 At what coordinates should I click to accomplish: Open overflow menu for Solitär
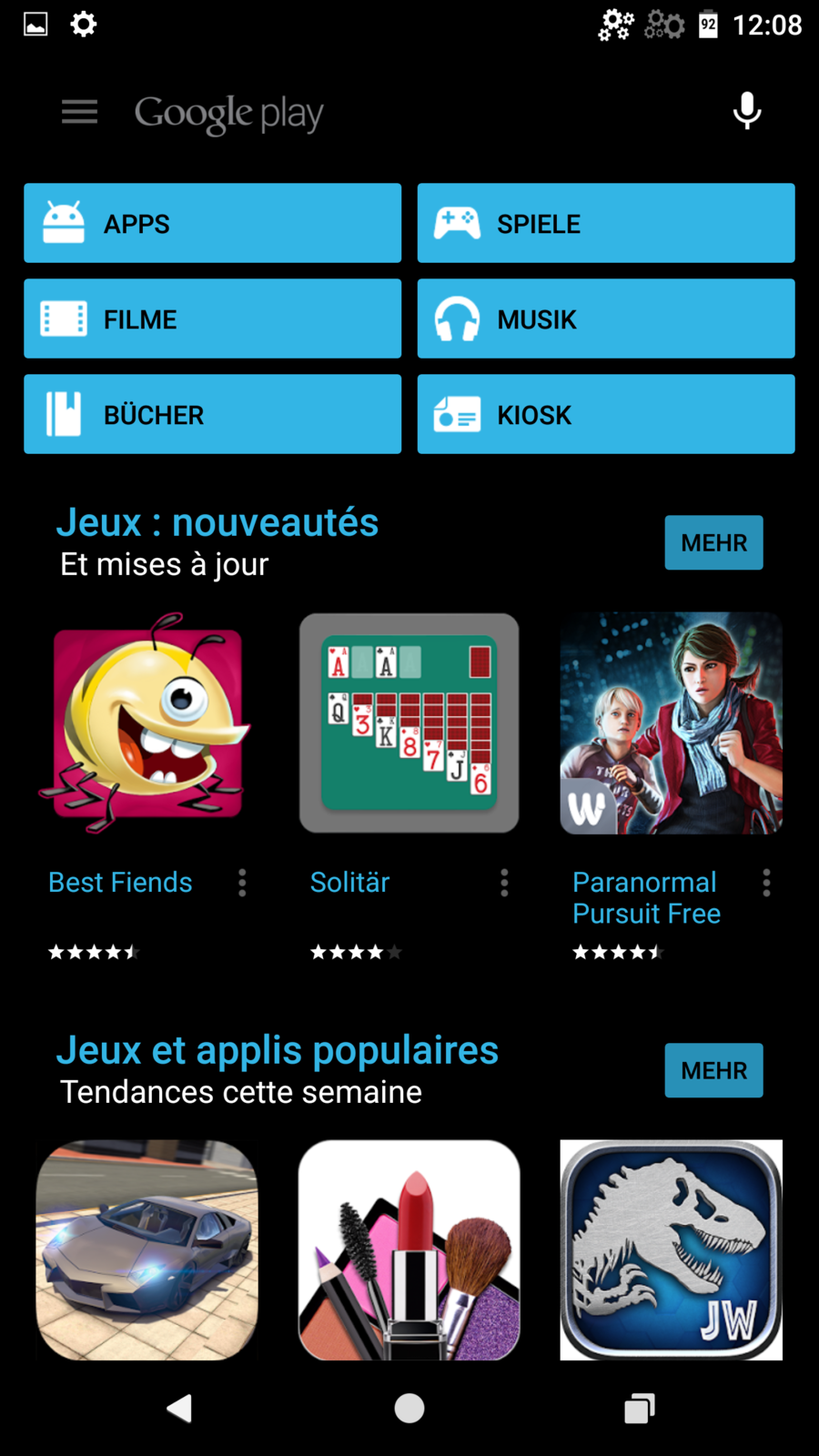point(504,883)
